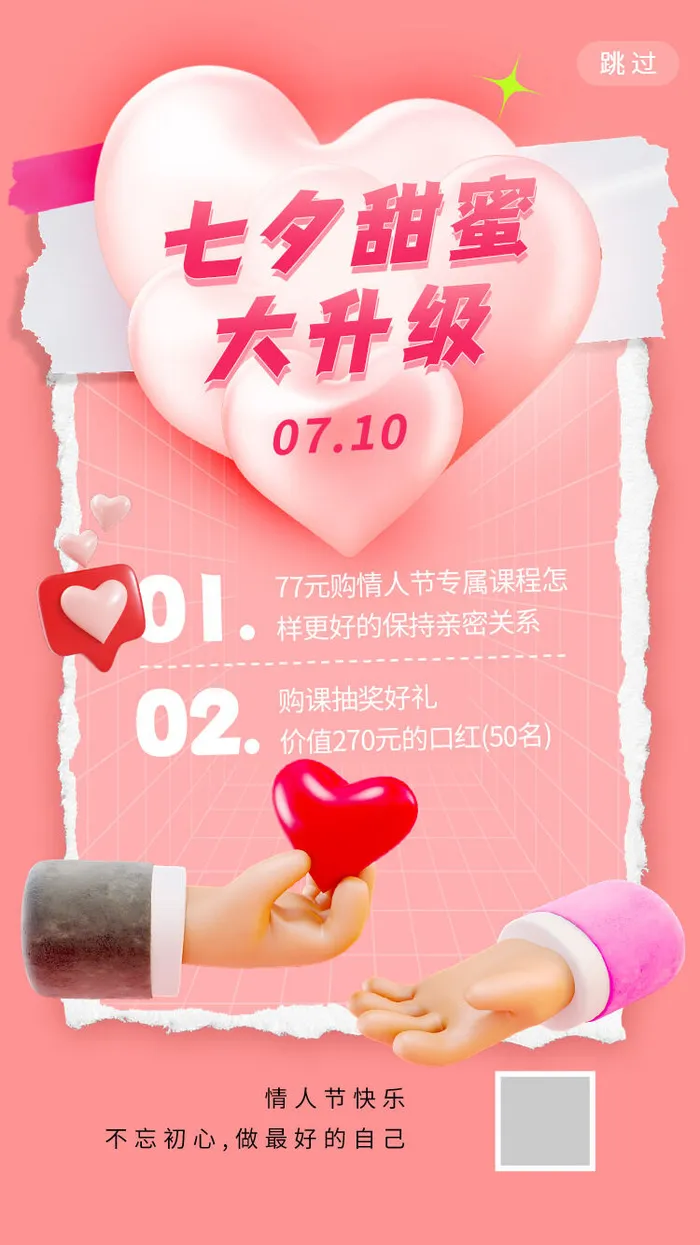Skip the splash ad with 跳过

coord(628,63)
